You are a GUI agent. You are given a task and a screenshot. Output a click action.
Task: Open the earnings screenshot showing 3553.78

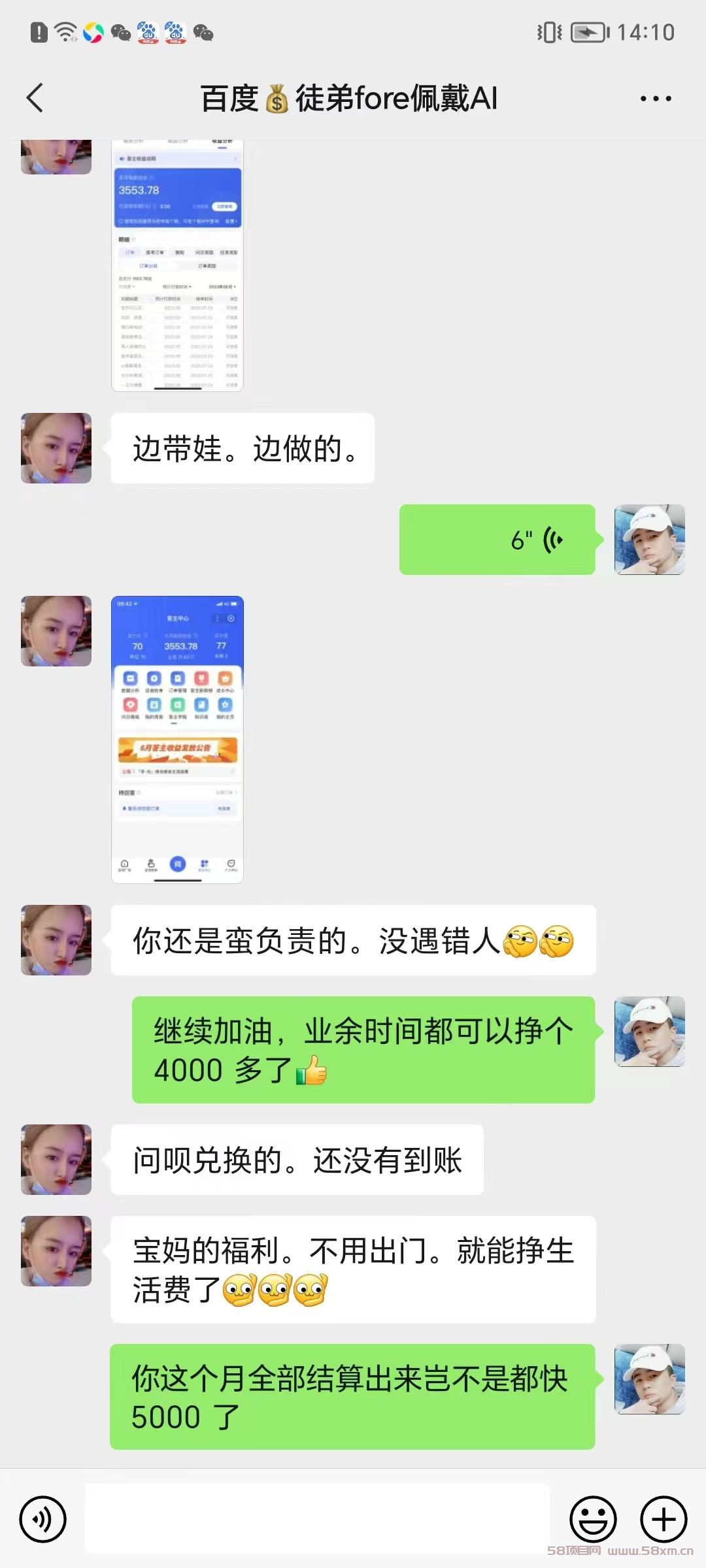pos(177,265)
